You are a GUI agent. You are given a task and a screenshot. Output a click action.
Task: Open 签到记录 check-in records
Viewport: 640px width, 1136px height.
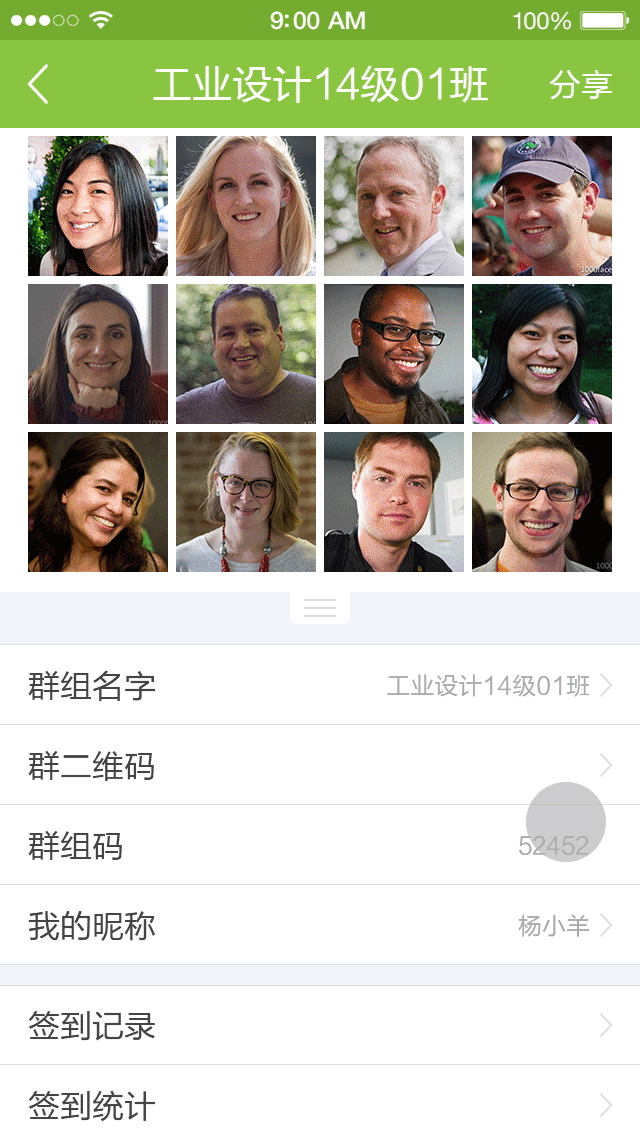point(320,1025)
